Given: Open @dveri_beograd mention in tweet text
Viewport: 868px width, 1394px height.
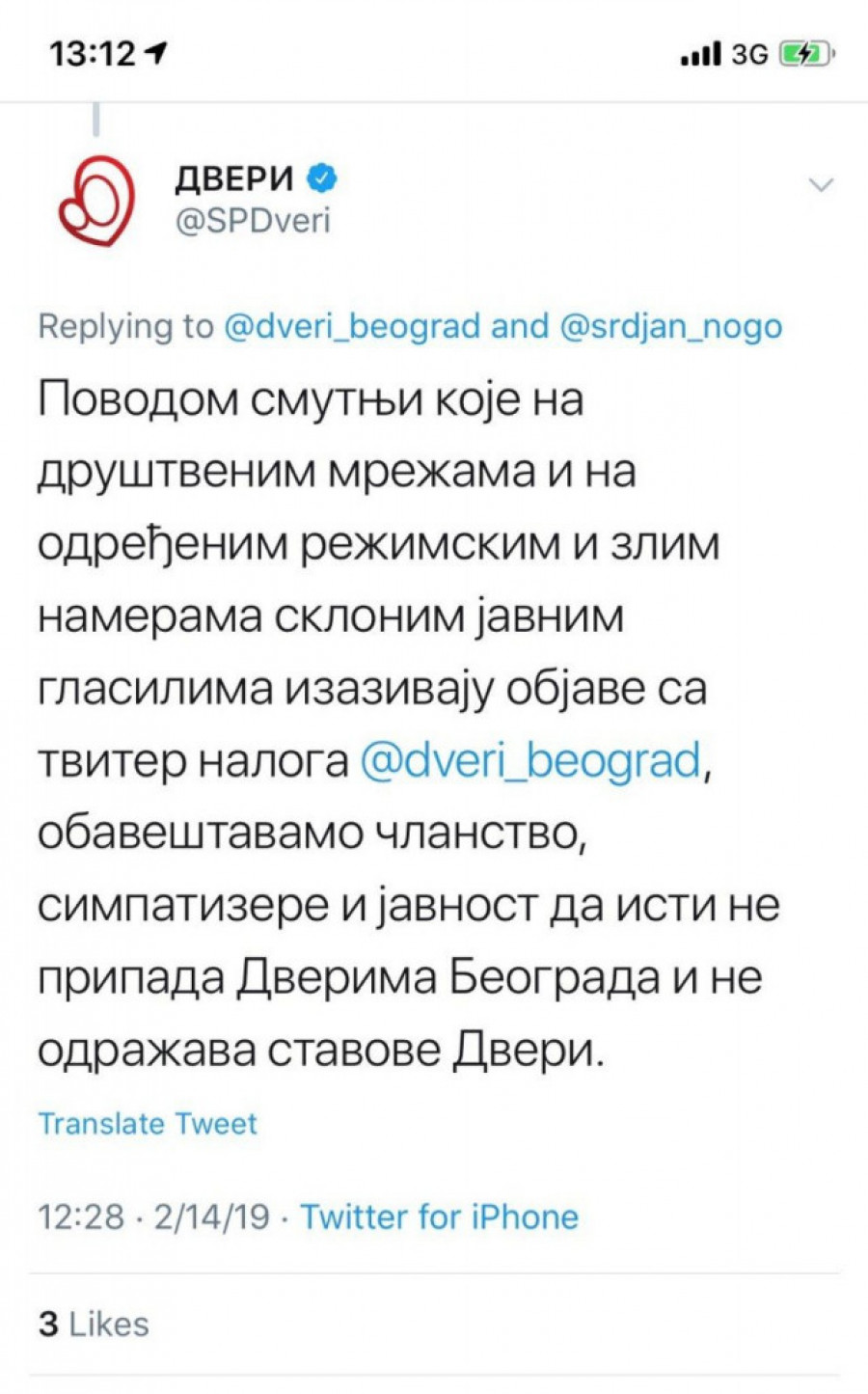Looking at the screenshot, I should 530,760.
